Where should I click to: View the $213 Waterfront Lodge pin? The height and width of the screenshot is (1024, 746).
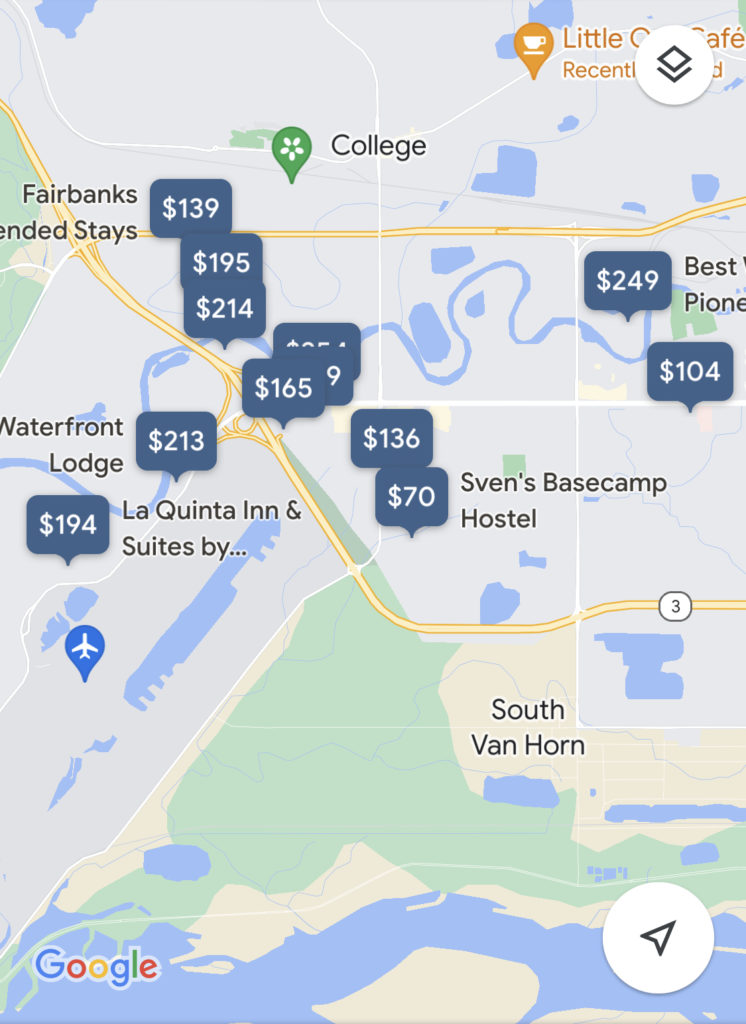pos(176,440)
